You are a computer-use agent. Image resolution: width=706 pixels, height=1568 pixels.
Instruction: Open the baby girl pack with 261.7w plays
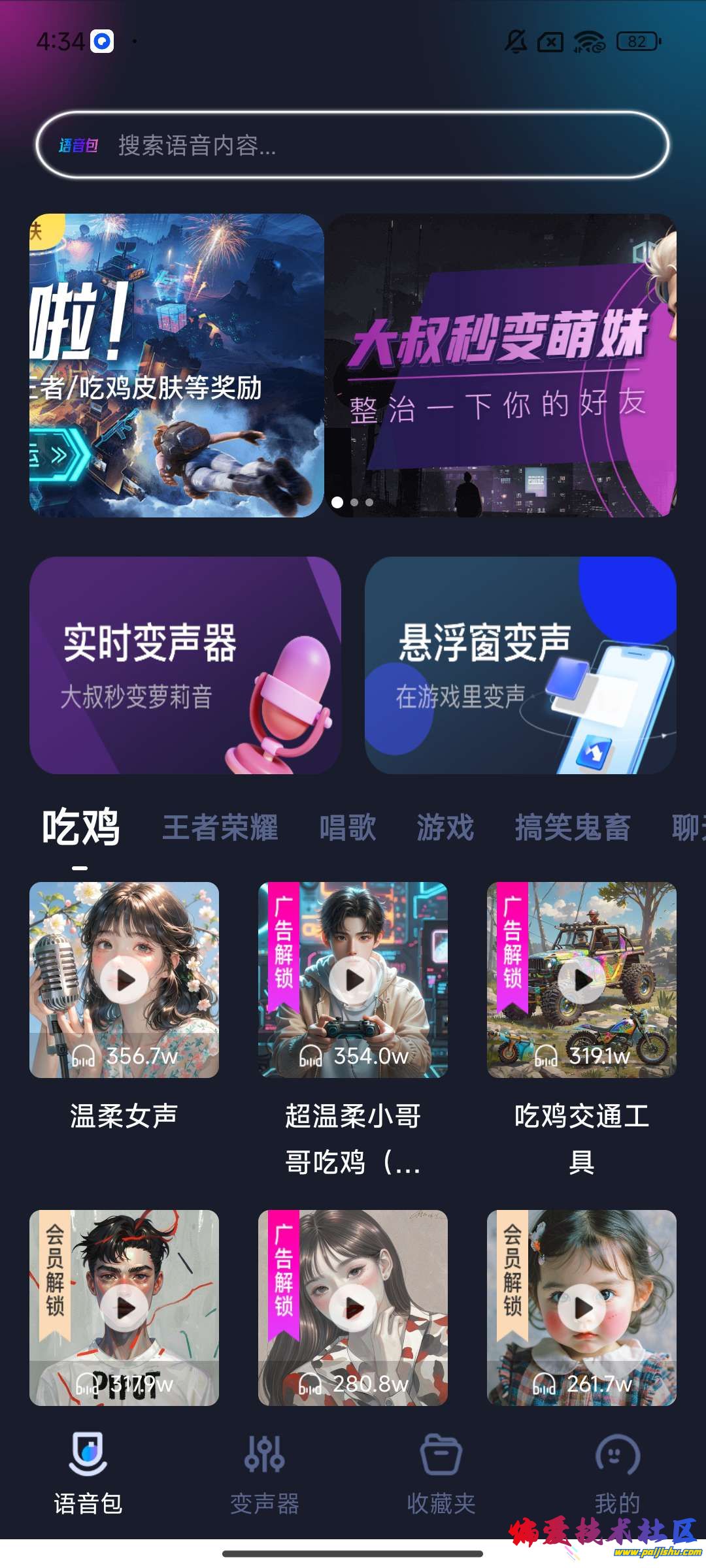point(582,1307)
